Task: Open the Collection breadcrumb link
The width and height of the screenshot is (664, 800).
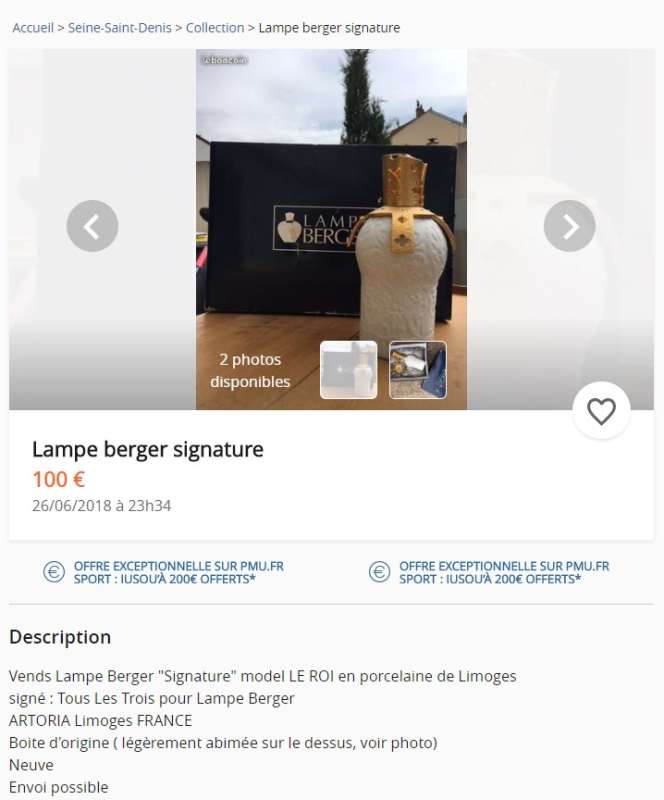Action: (x=215, y=28)
